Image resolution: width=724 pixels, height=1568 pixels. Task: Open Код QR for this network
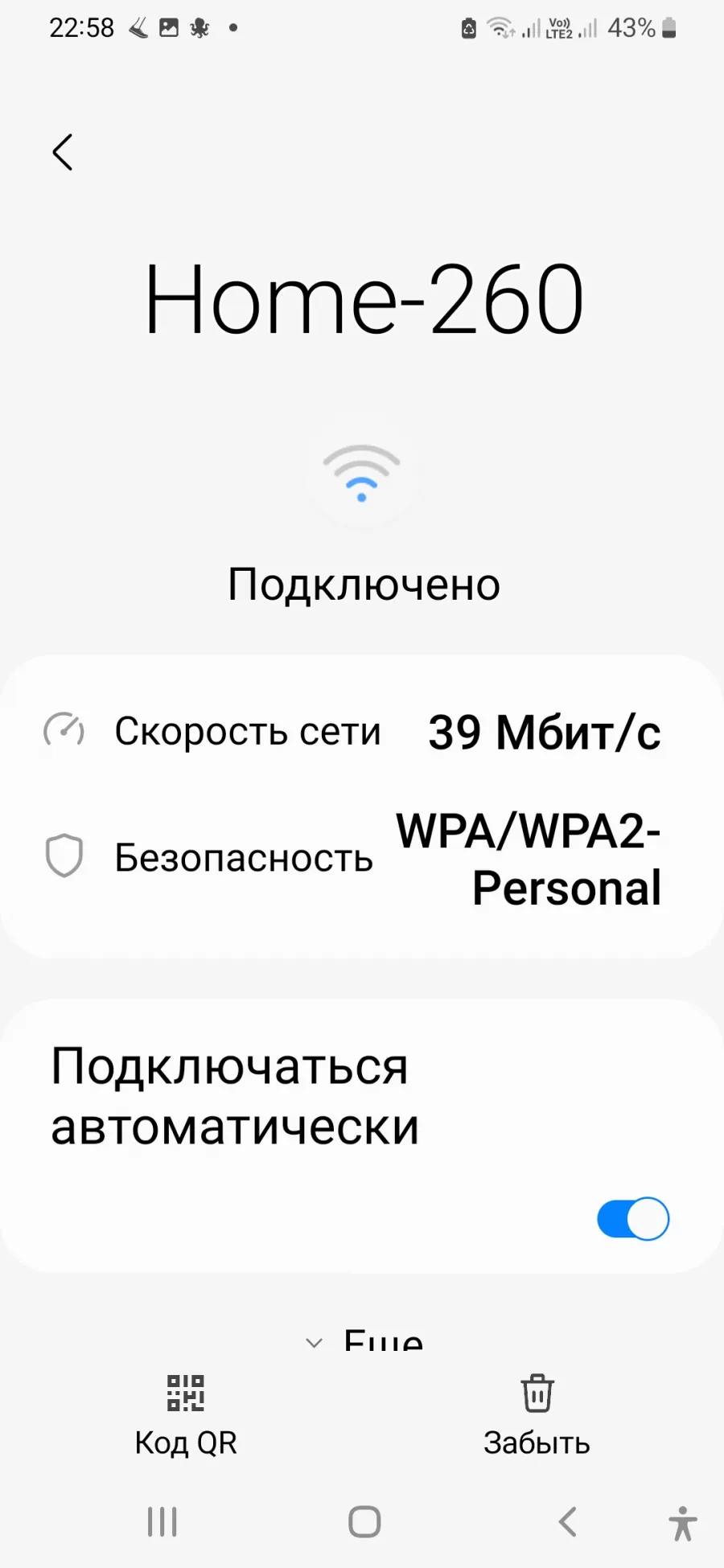tap(186, 1415)
